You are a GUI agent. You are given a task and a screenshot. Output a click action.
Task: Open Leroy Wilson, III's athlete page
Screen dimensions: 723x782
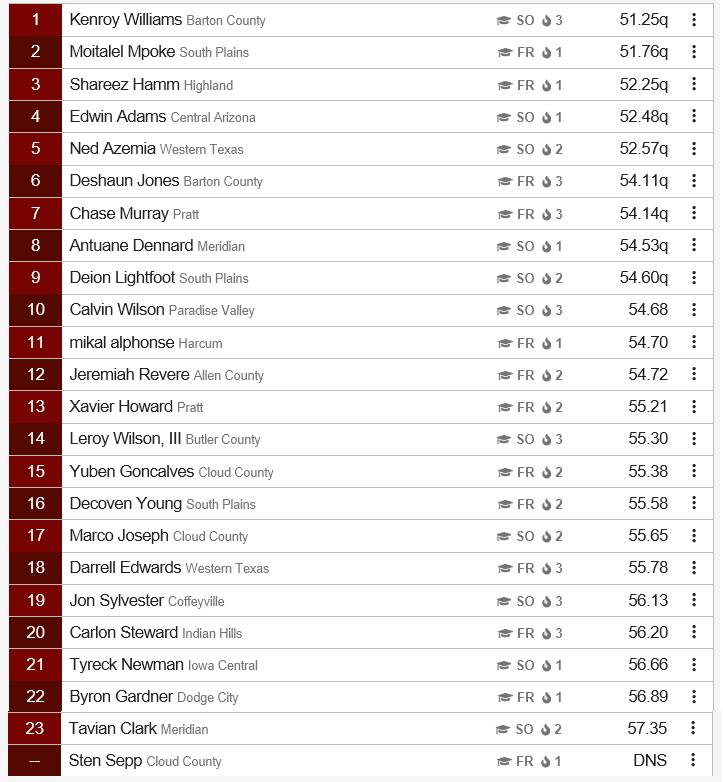click(x=125, y=439)
